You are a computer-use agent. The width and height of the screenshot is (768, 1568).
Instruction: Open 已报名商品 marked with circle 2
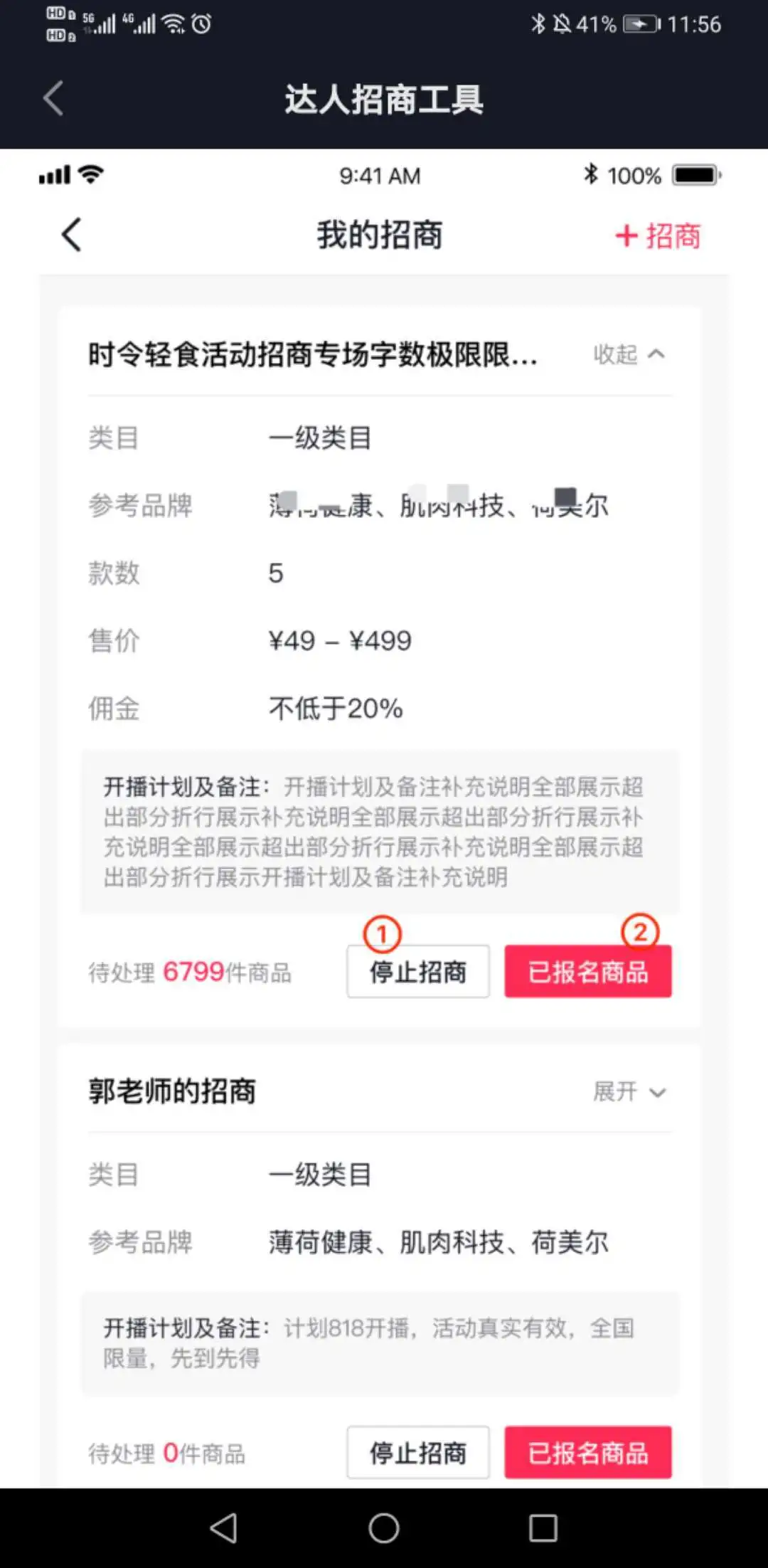(x=588, y=970)
